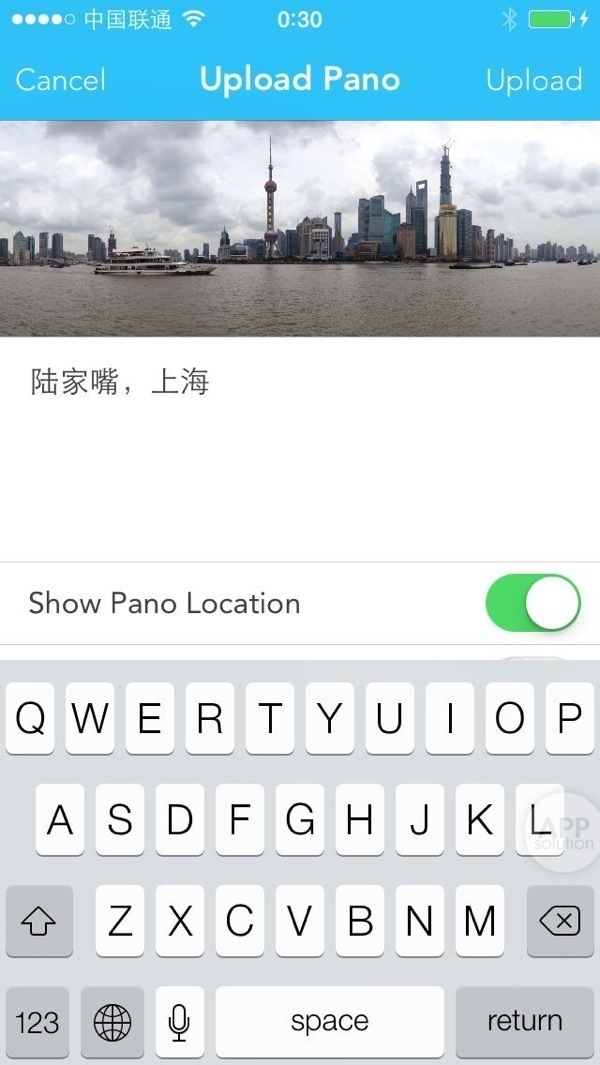Start dictation with the microphone key

180,1021
